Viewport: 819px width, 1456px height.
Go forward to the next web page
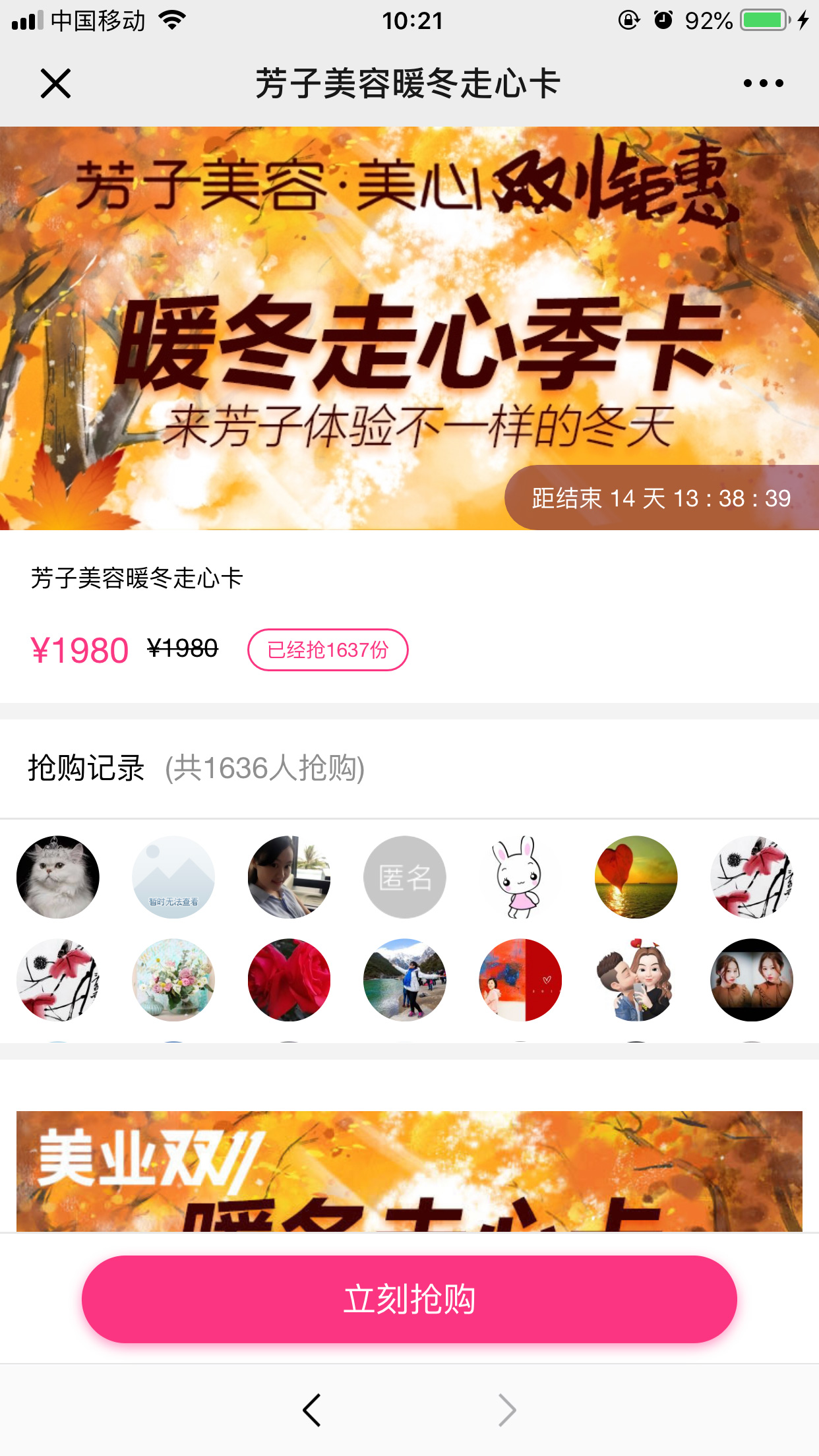click(506, 1410)
